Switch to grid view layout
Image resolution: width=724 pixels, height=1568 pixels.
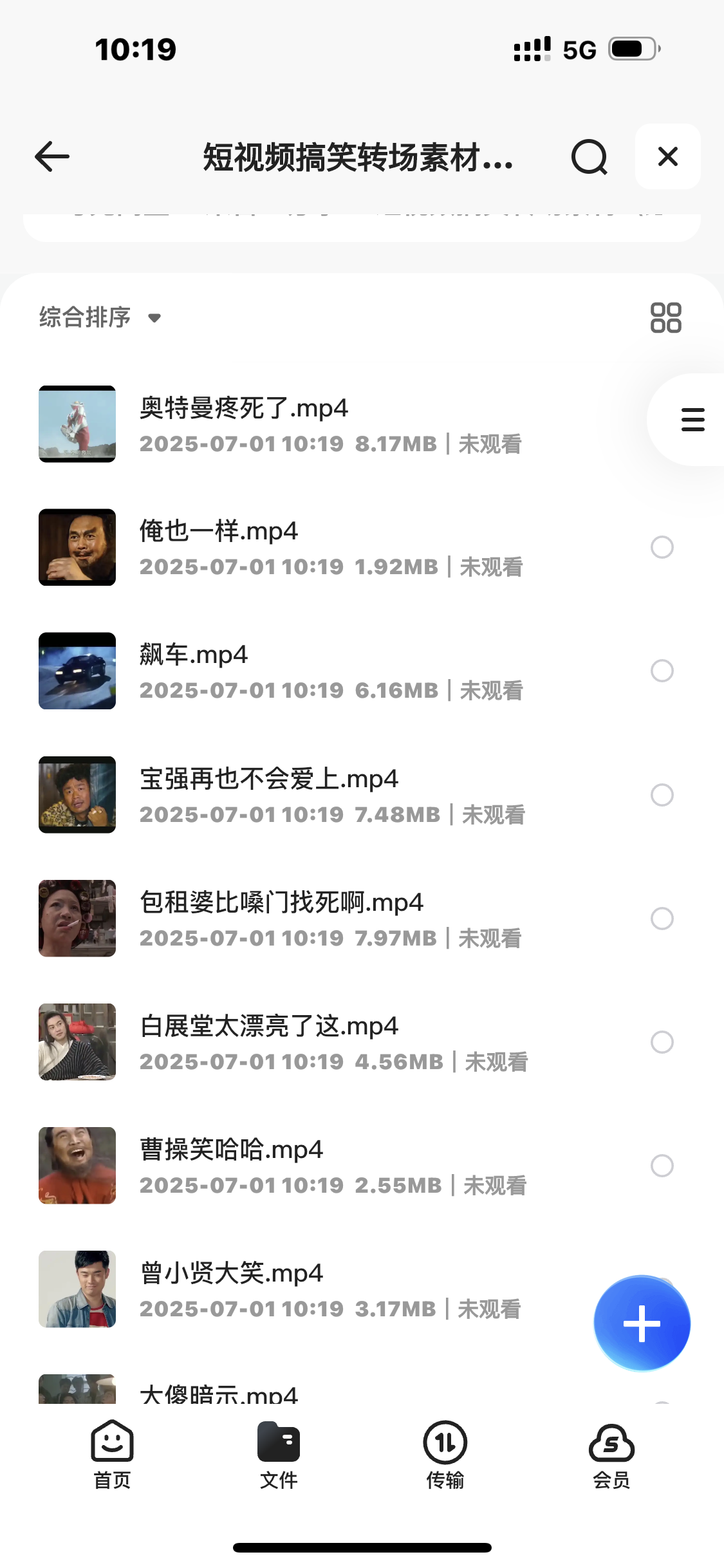[x=665, y=317]
